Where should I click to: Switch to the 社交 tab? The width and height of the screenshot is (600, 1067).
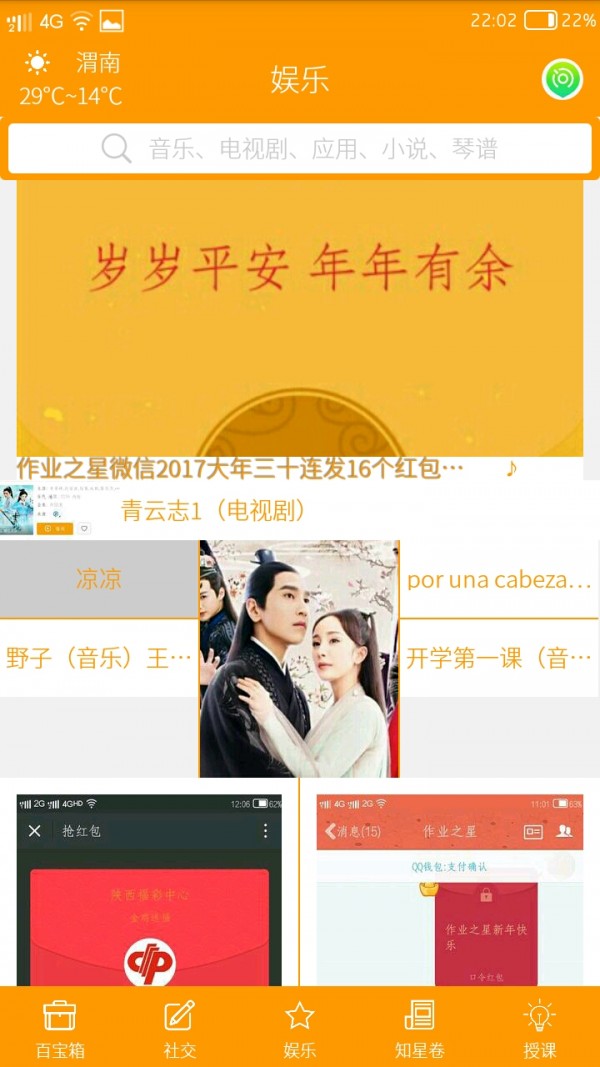[180, 1029]
